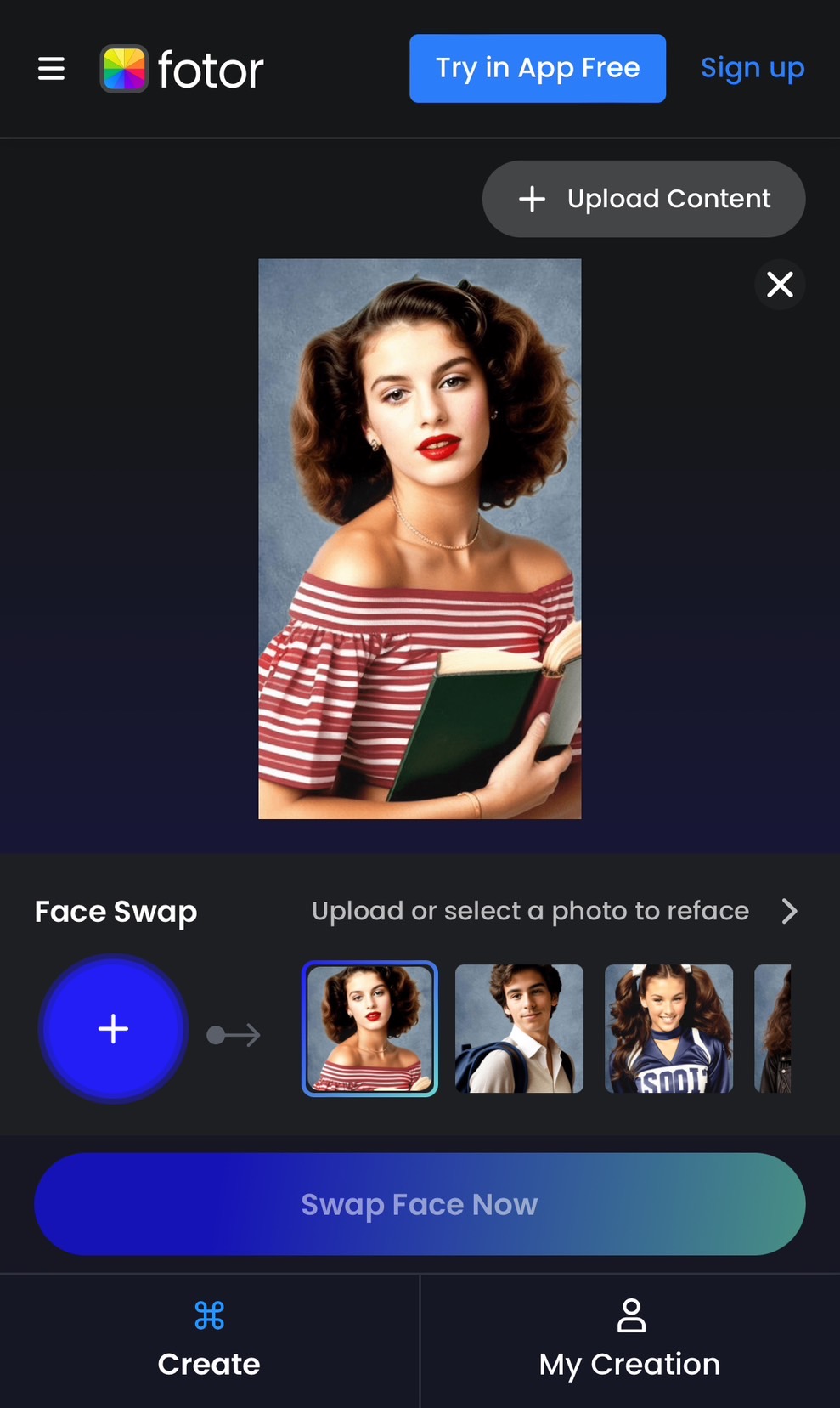Image resolution: width=840 pixels, height=1408 pixels.
Task: Tap Upload Content button
Action: click(643, 199)
